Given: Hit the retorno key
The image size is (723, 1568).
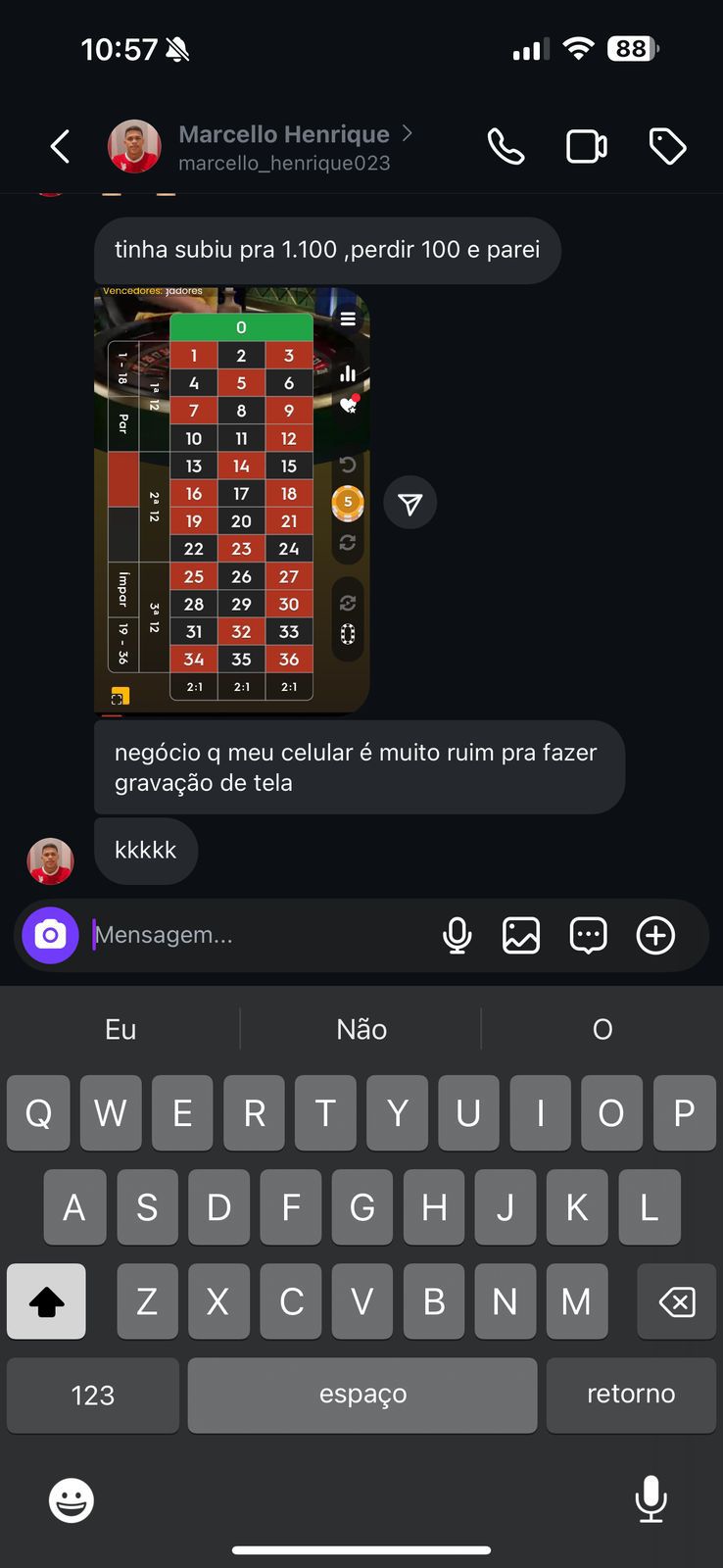Looking at the screenshot, I should click(x=631, y=1395).
